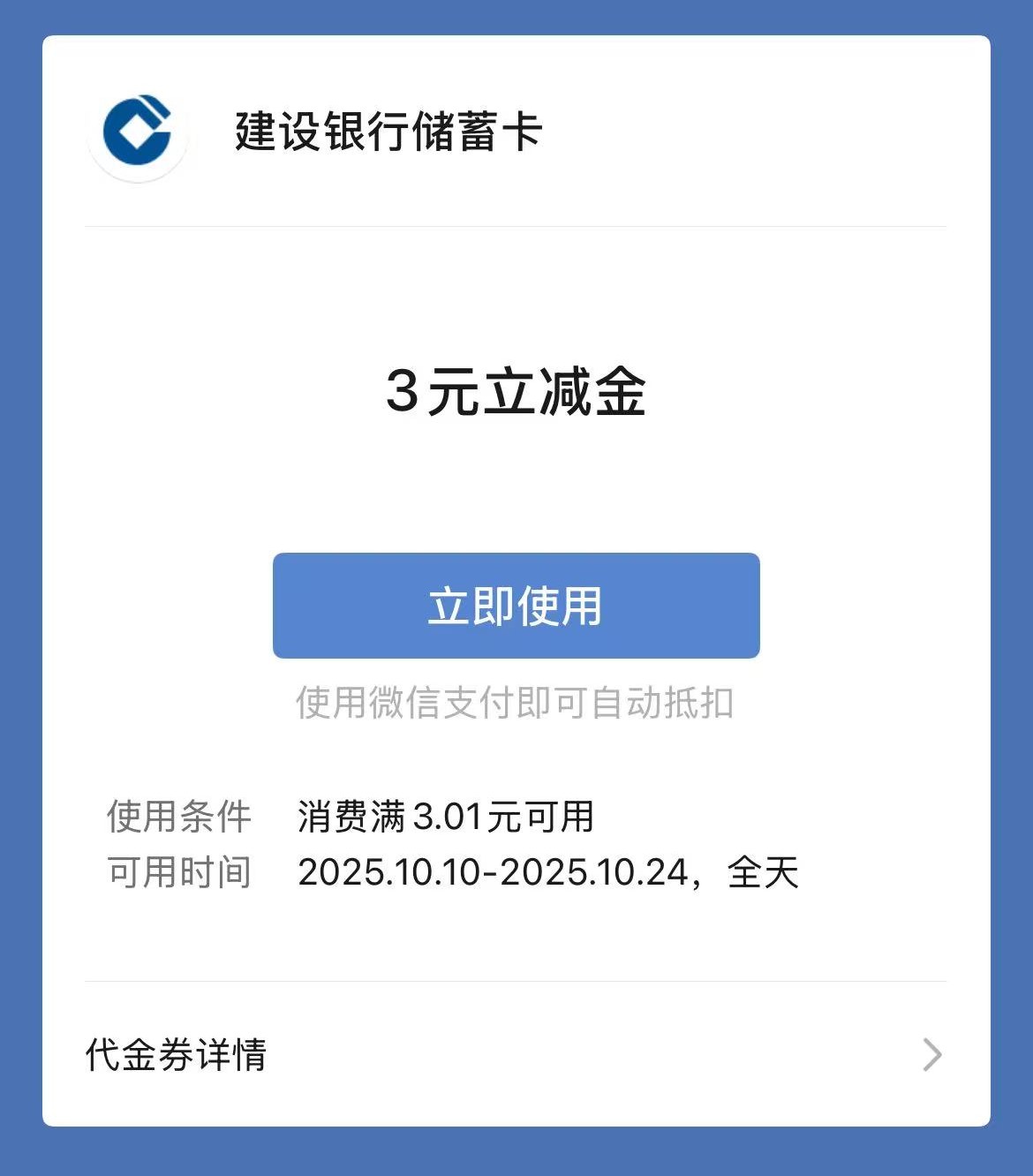This screenshot has height=1176, width=1033.
Task: Open the 立即使用 button
Action: (x=516, y=606)
